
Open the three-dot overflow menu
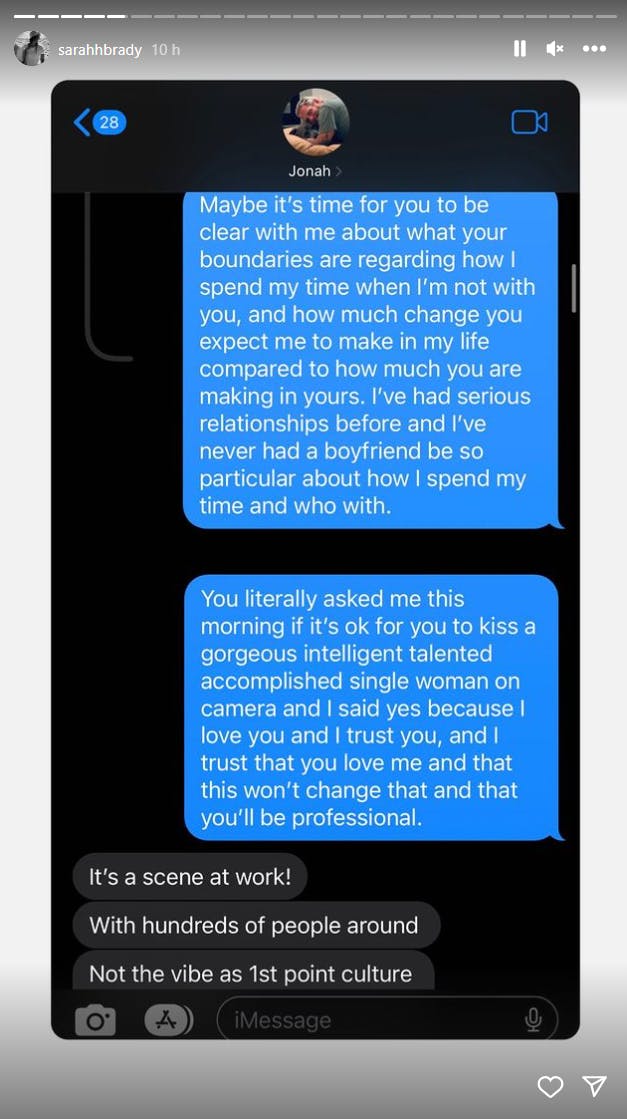pos(594,48)
